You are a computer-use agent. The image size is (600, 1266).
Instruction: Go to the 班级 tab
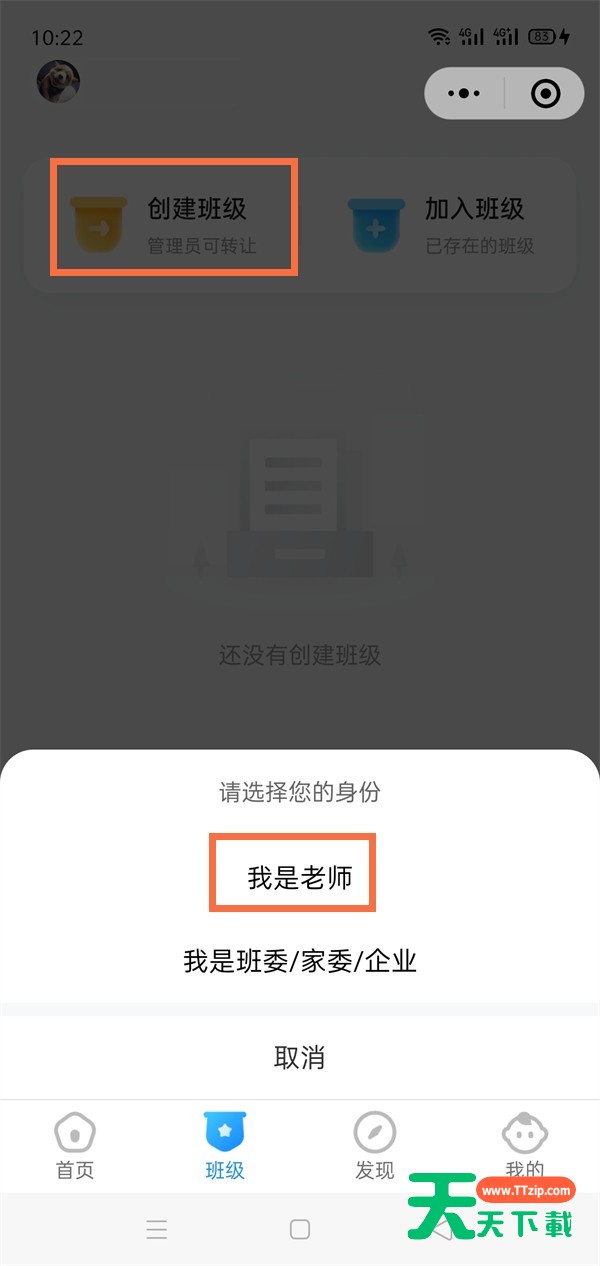click(225, 1147)
